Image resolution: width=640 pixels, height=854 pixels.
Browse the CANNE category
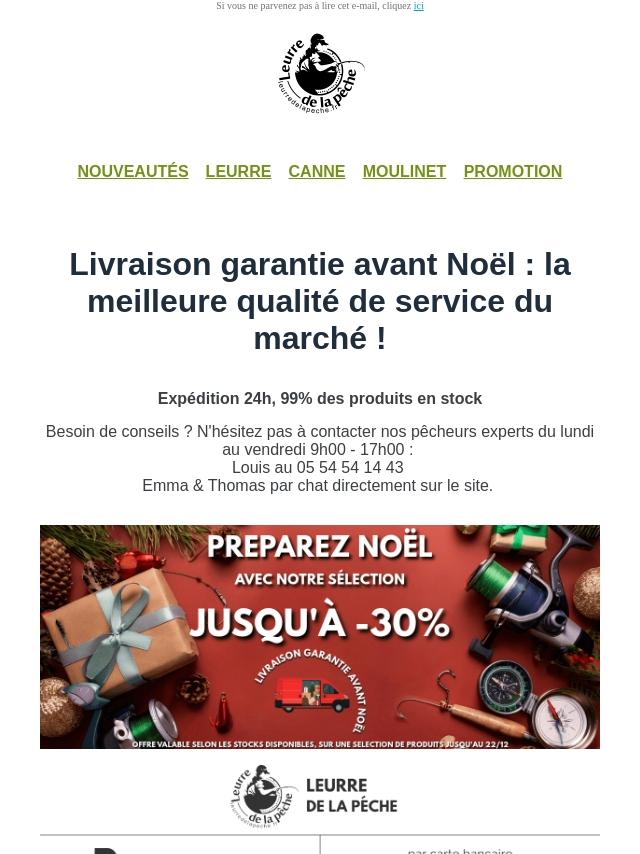316,172
